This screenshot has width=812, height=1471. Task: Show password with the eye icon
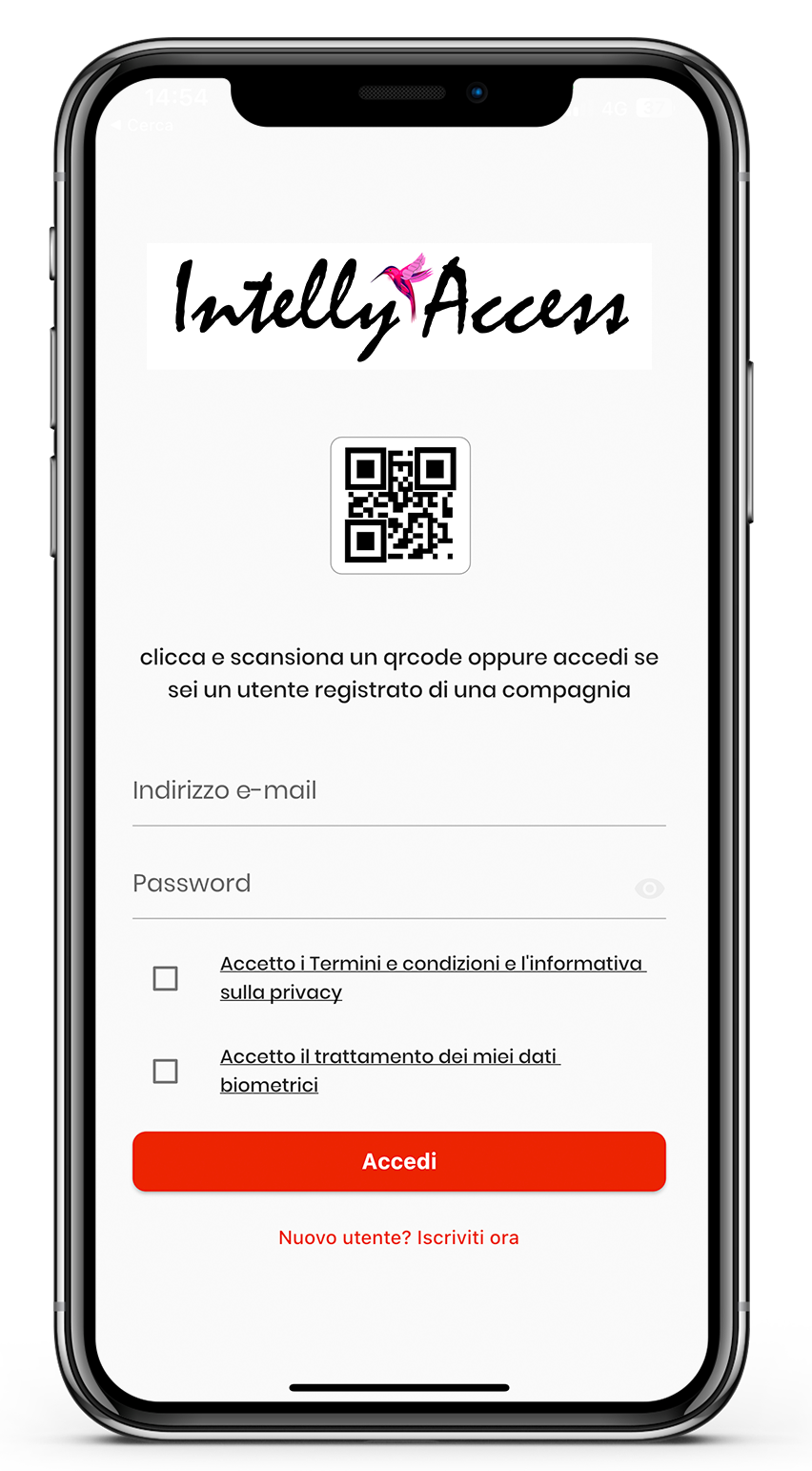point(649,889)
